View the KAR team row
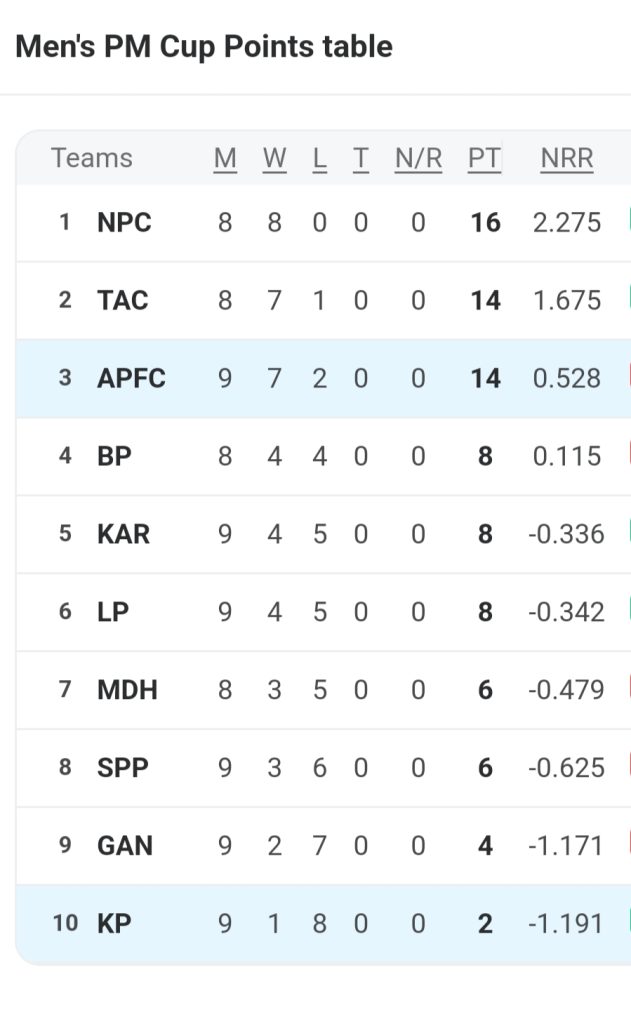This screenshot has width=631, height=1024. (123, 534)
